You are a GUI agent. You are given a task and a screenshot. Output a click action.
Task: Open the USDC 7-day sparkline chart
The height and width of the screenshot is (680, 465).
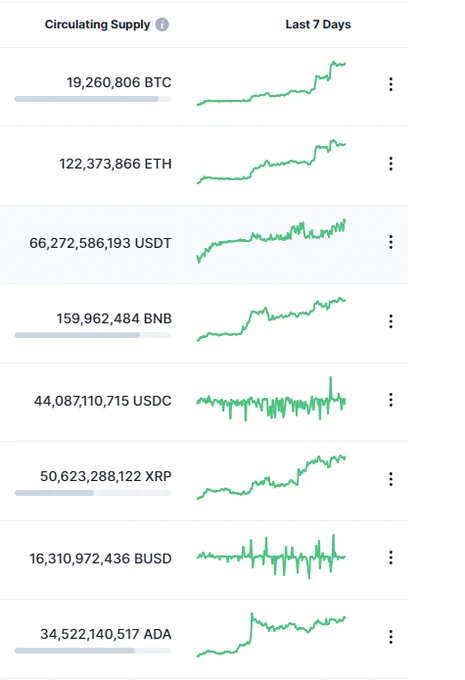coord(271,399)
